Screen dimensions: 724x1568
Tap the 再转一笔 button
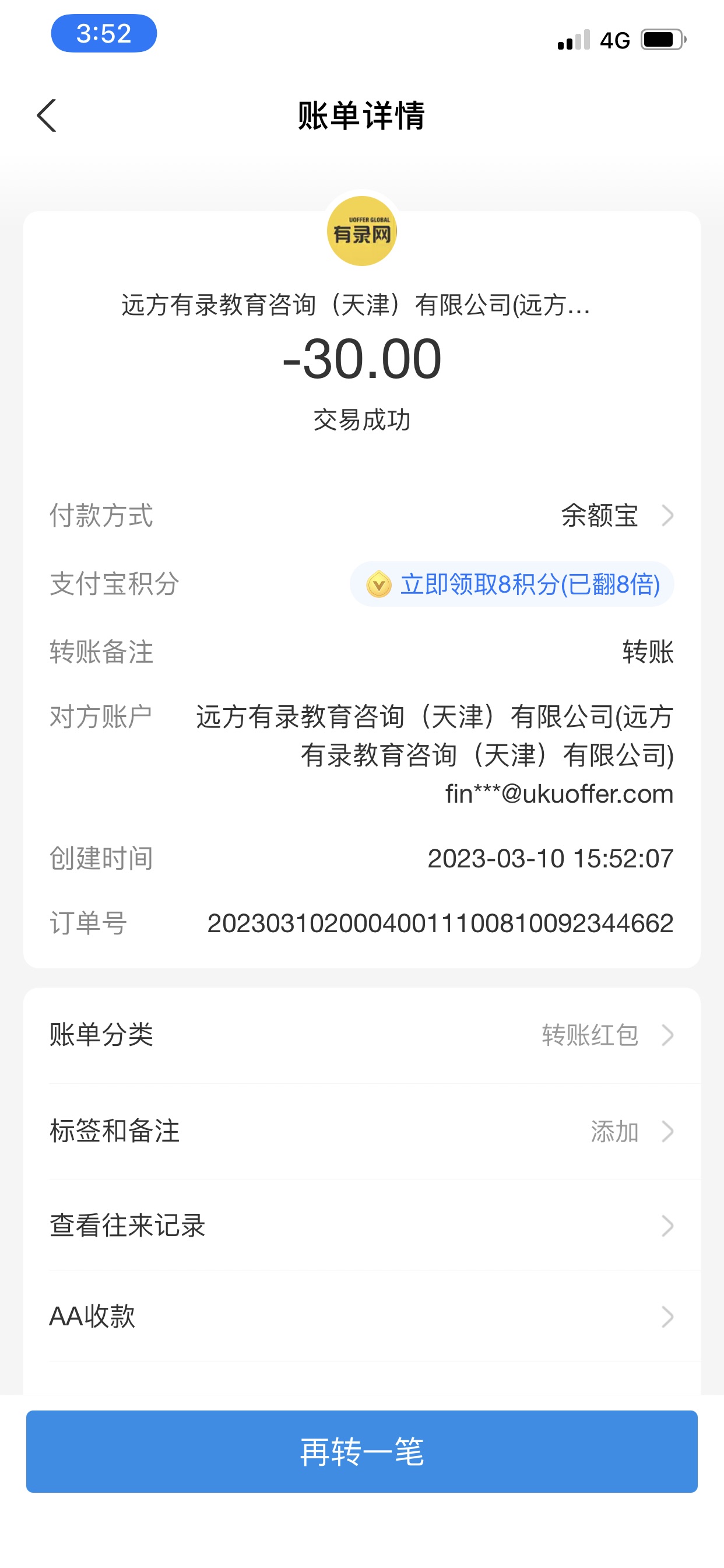click(x=361, y=1451)
